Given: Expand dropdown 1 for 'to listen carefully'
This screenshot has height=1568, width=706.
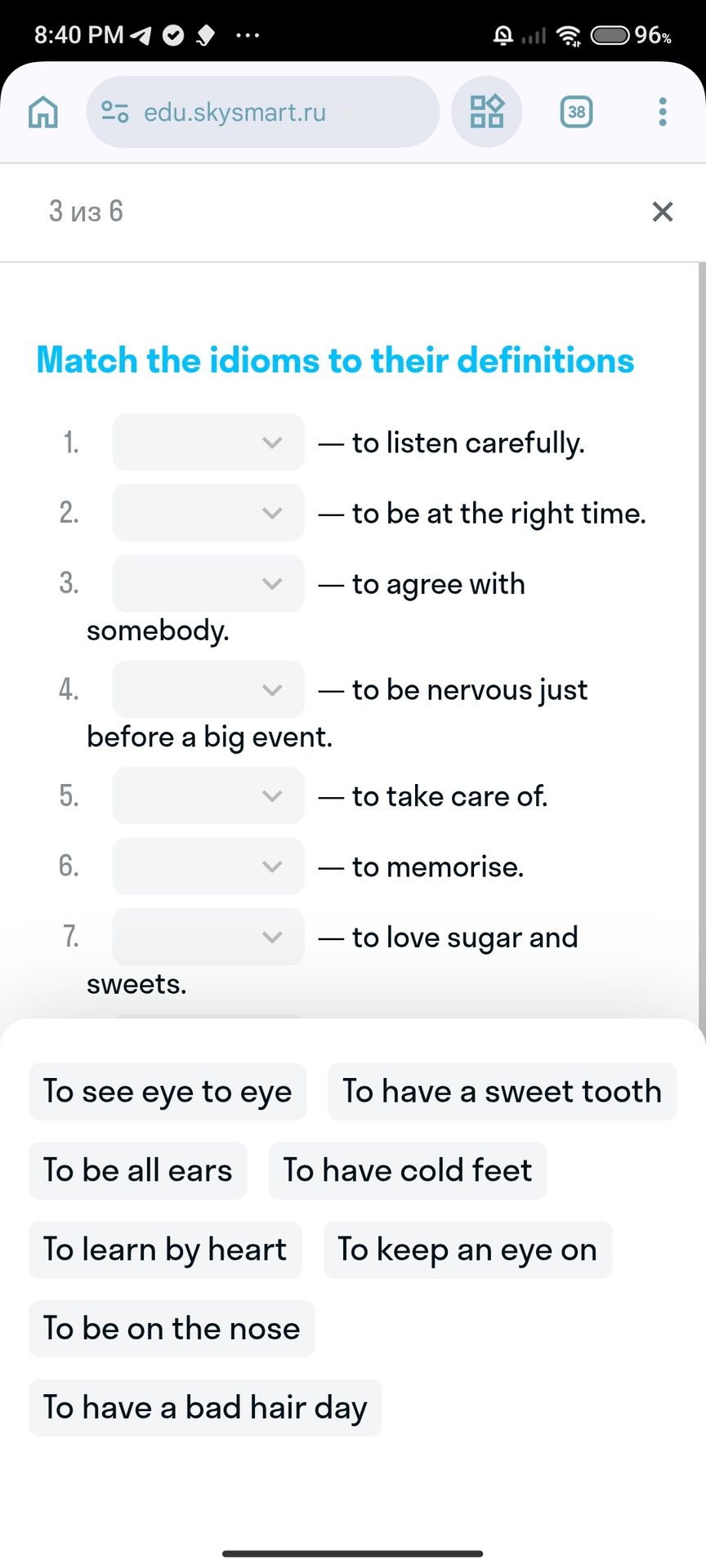Looking at the screenshot, I should (x=208, y=443).
